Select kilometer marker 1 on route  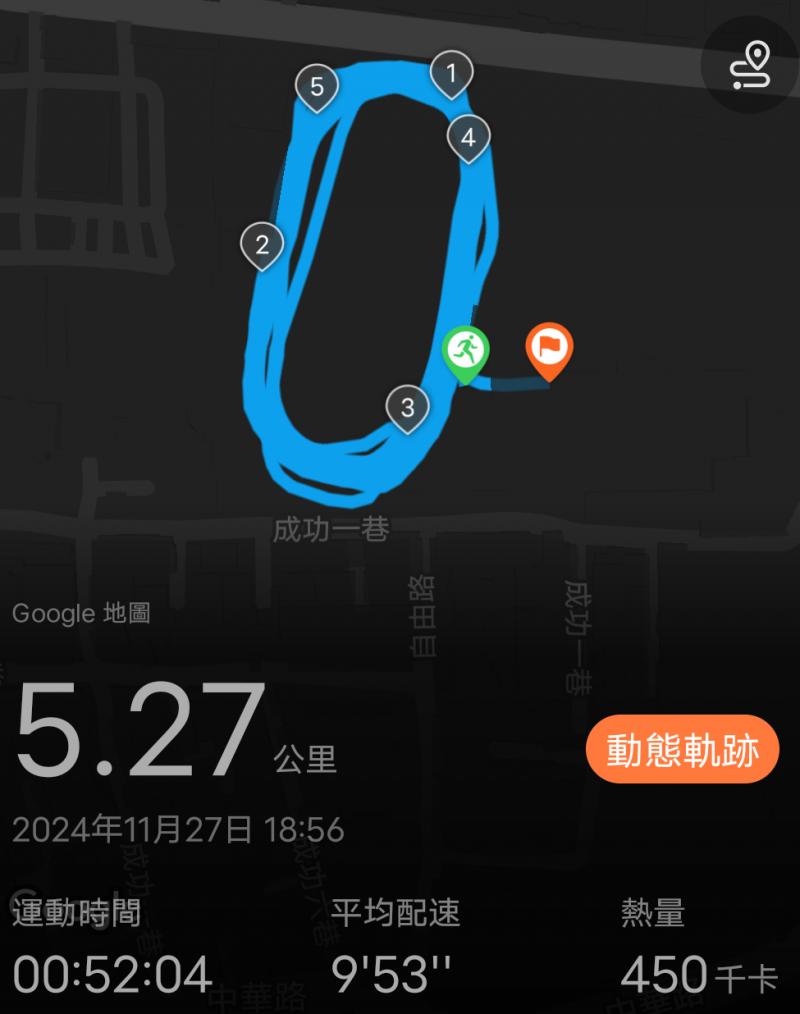coord(451,73)
